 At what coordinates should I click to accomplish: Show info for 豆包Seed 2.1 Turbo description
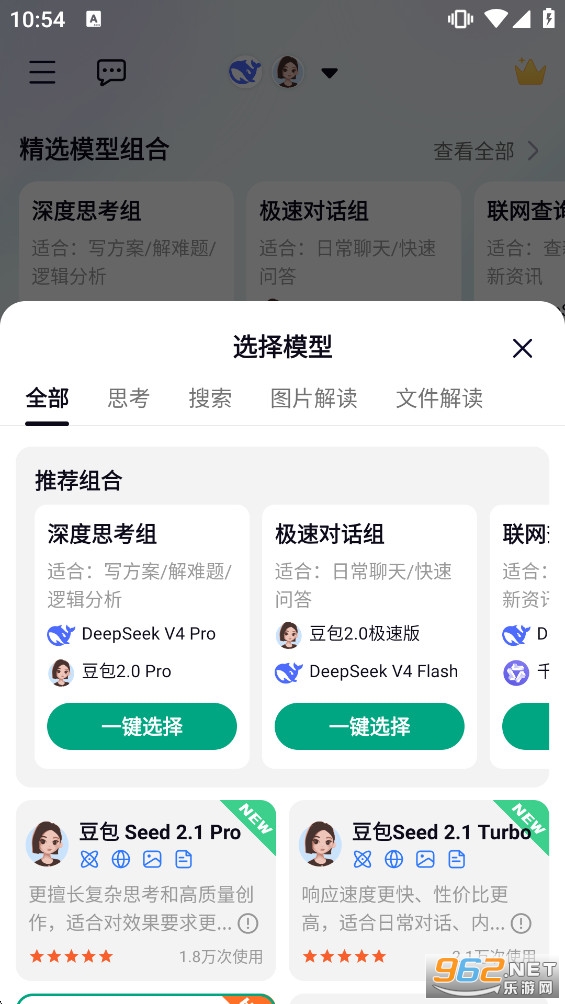[521, 923]
